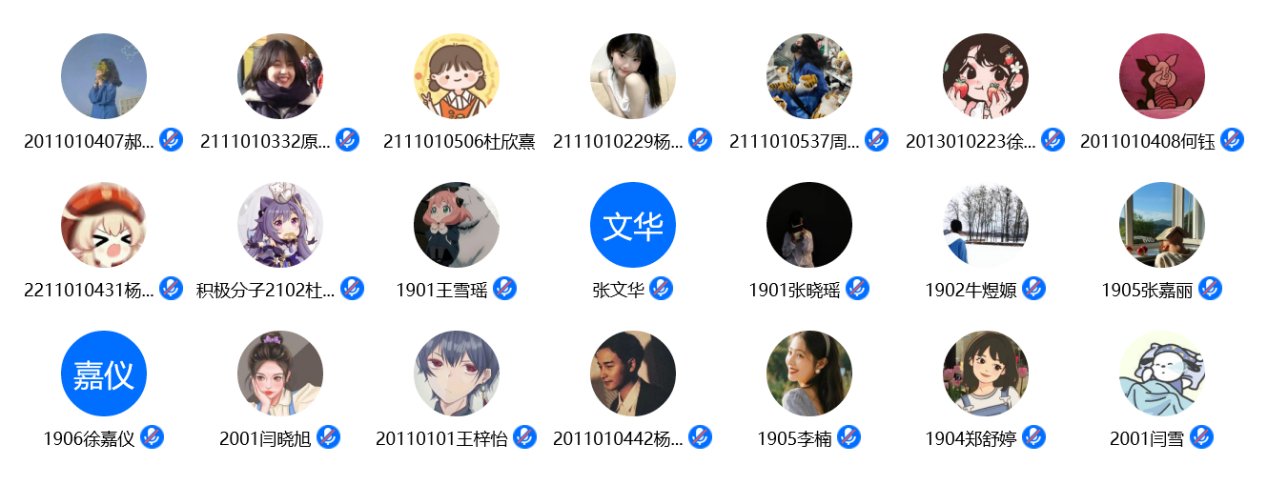Open participant 张文华's tile
This screenshot has width=1267, height=485.
633,225
